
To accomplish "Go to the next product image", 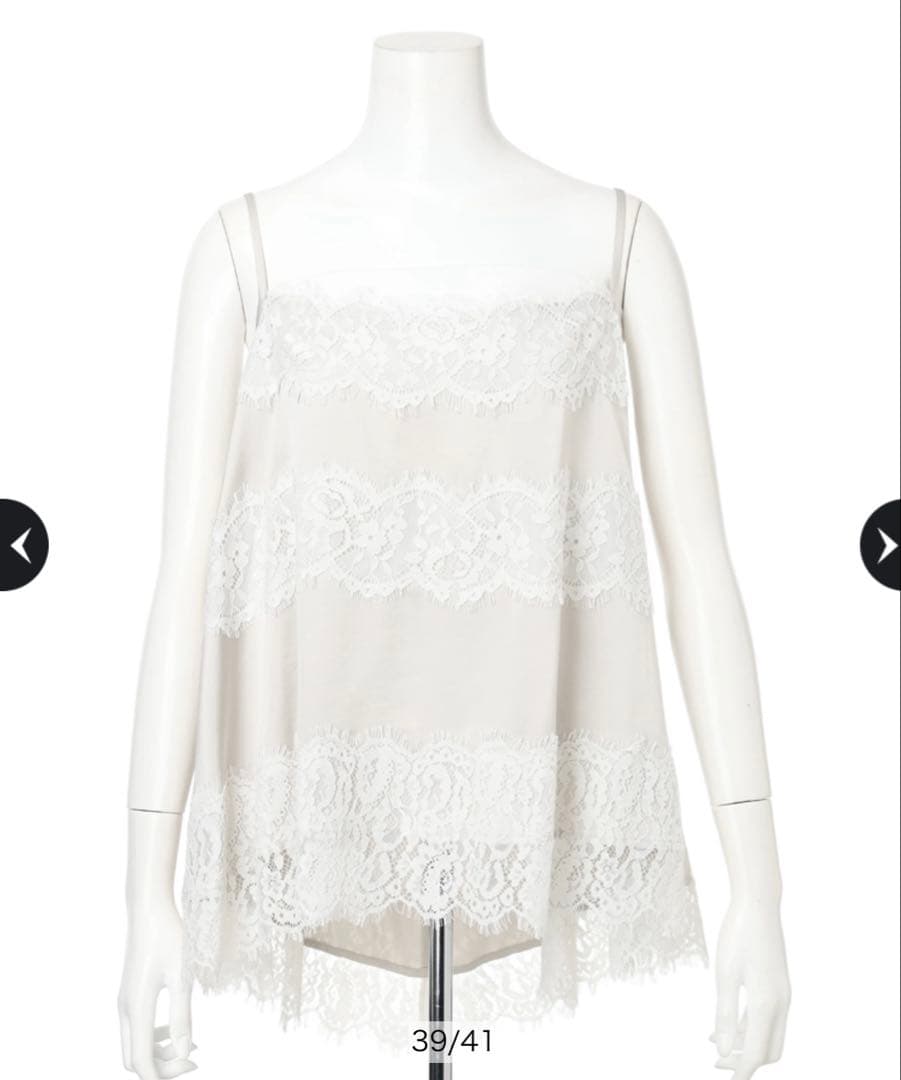I will click(883, 545).
